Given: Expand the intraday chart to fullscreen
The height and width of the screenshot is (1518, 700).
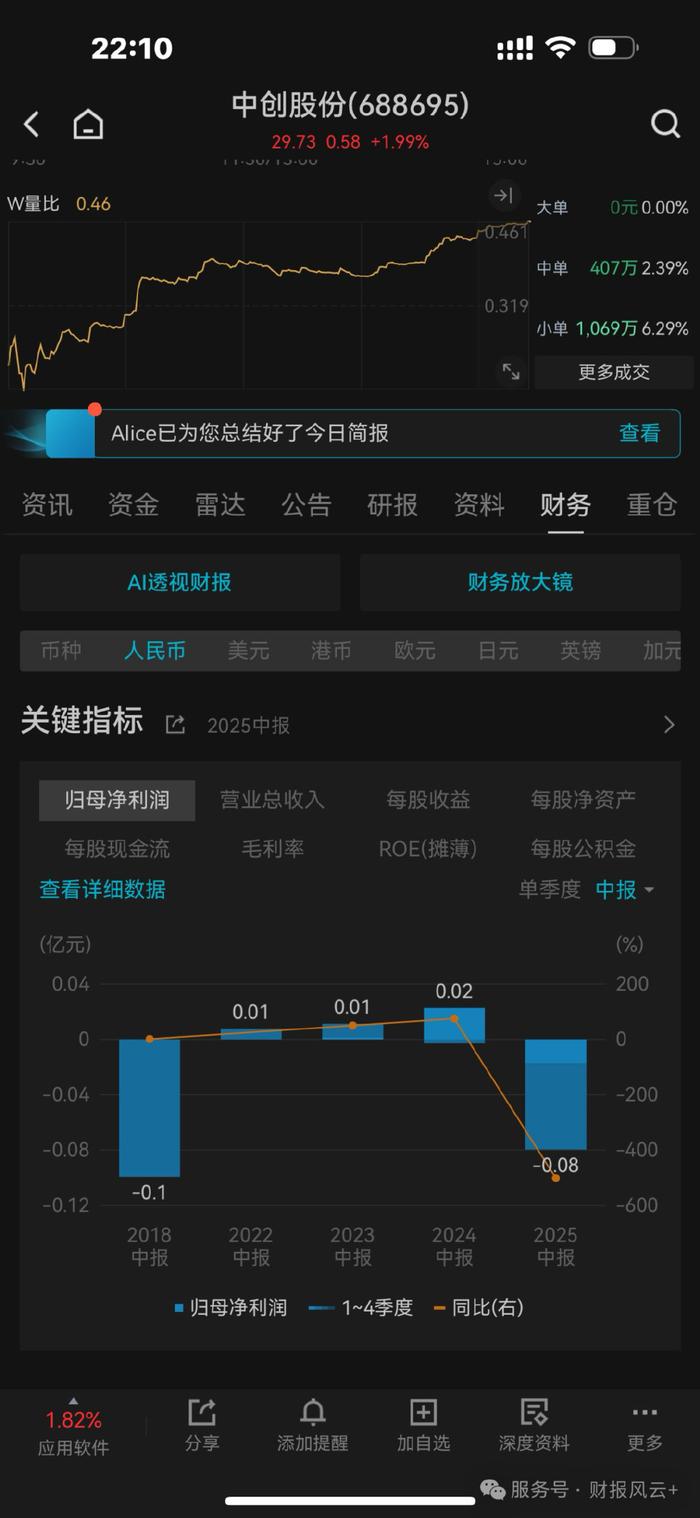Looking at the screenshot, I should [x=511, y=371].
